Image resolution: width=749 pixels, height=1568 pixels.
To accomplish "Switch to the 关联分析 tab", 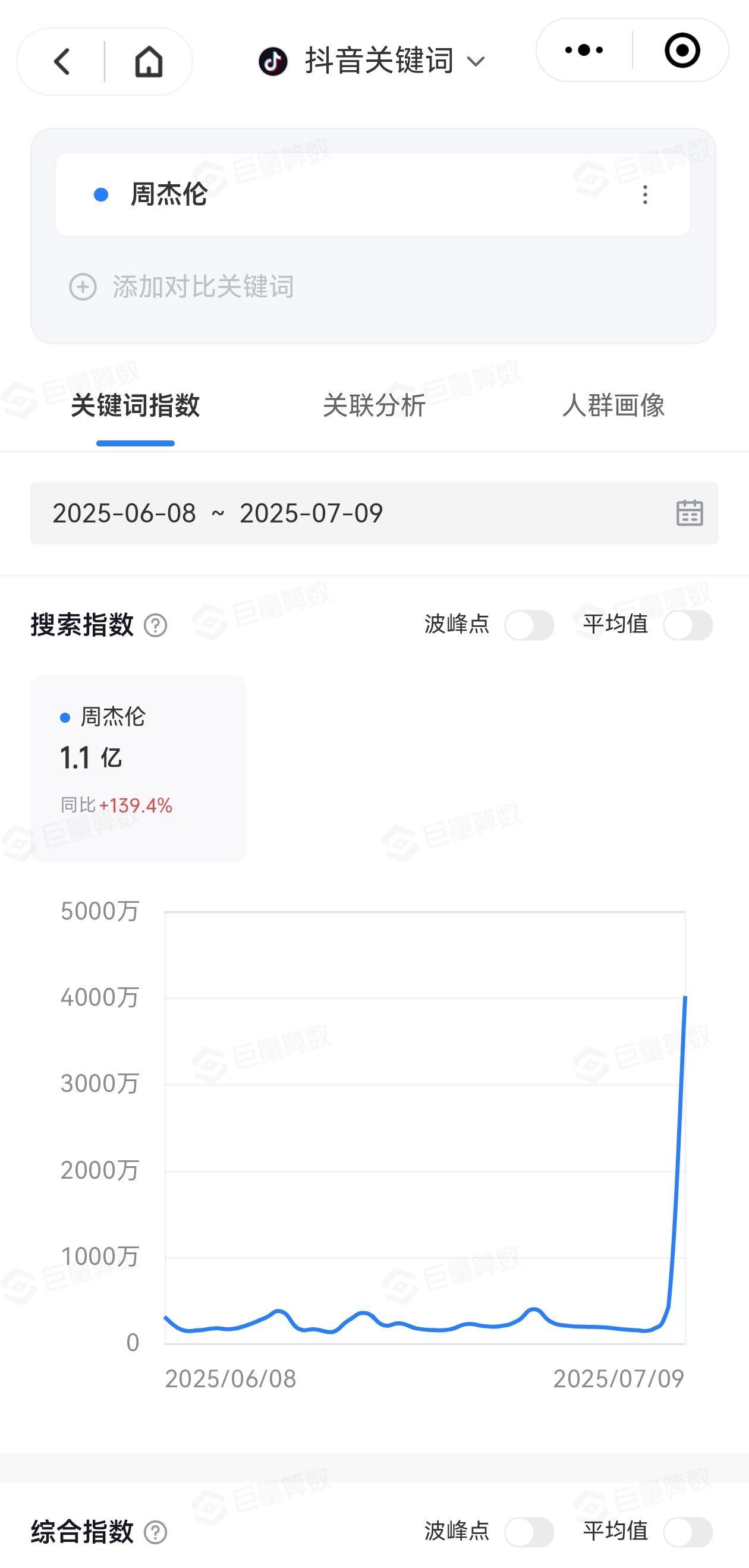I will [x=374, y=405].
